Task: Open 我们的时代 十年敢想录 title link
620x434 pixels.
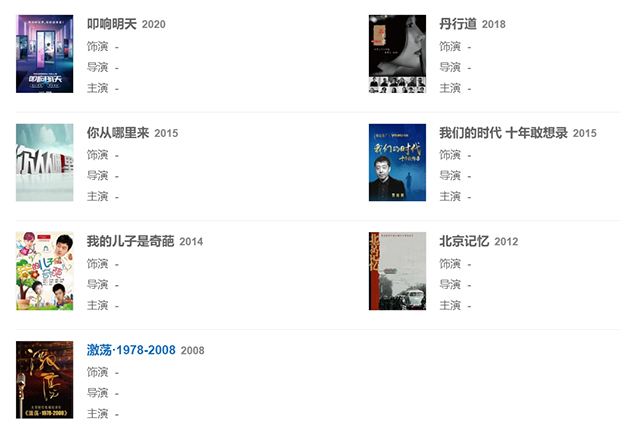Action: pyautogui.click(x=503, y=132)
